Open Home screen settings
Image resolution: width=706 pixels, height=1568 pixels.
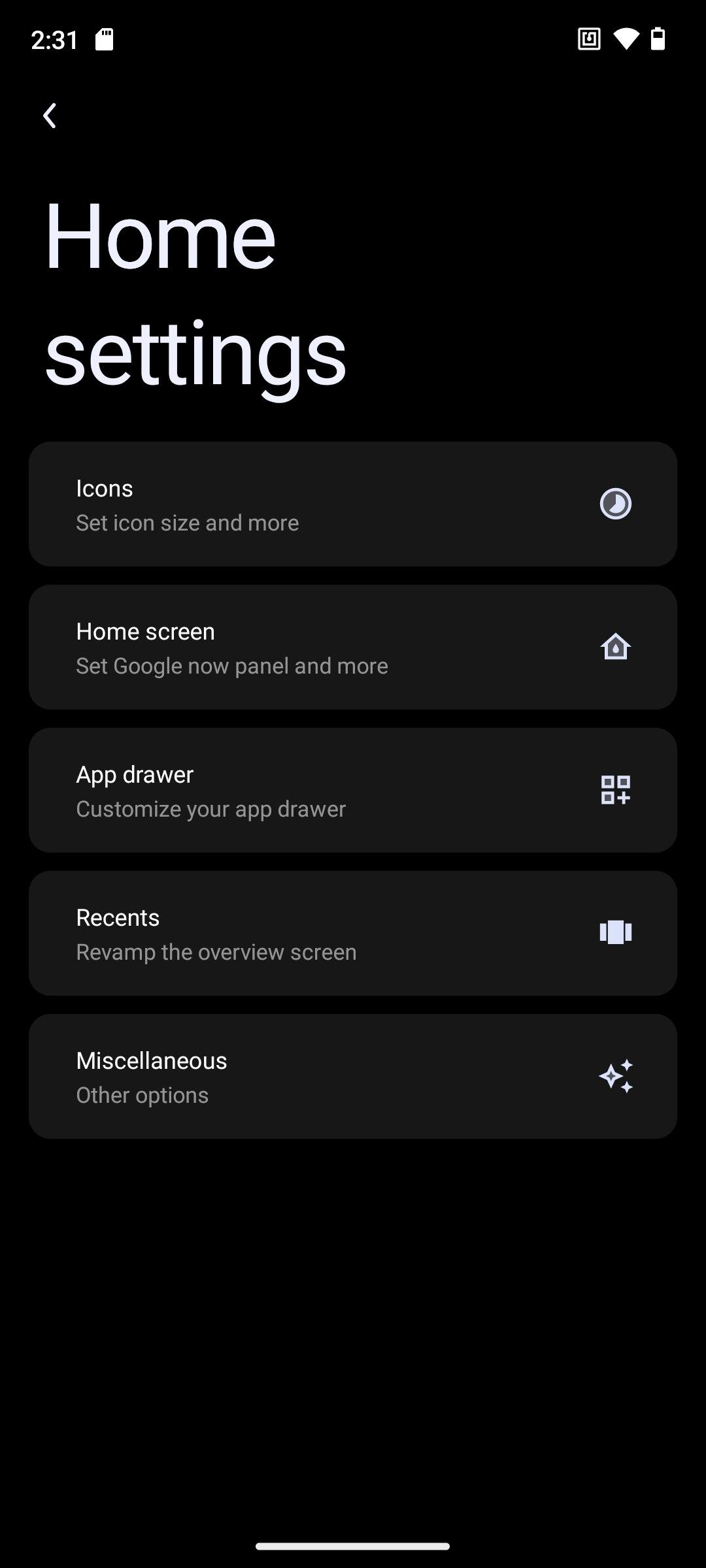(352, 647)
